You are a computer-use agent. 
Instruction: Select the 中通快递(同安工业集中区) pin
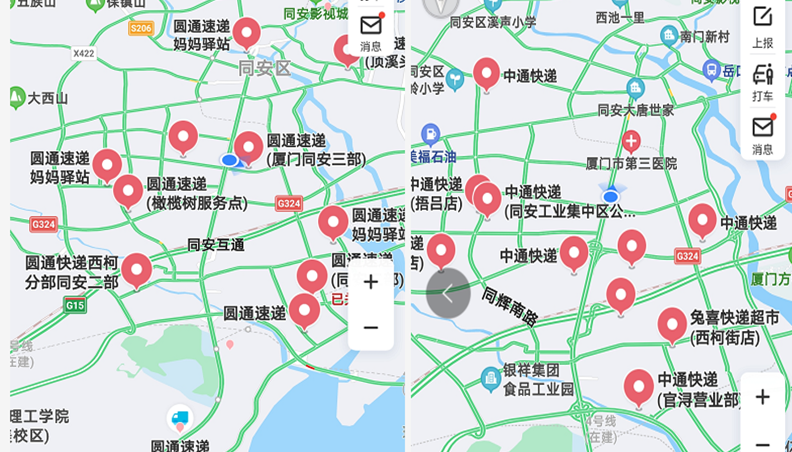point(488,198)
